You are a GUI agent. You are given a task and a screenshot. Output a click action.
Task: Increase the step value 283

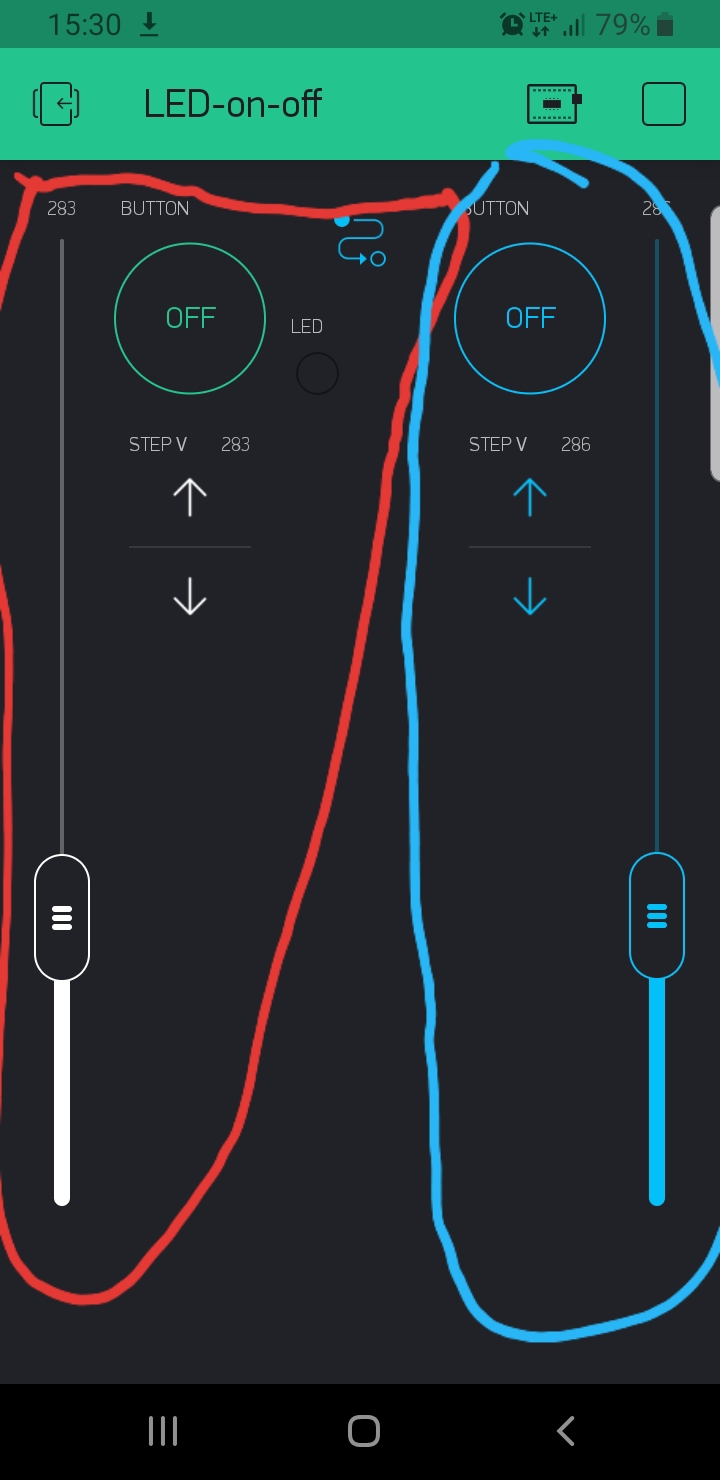pos(190,496)
